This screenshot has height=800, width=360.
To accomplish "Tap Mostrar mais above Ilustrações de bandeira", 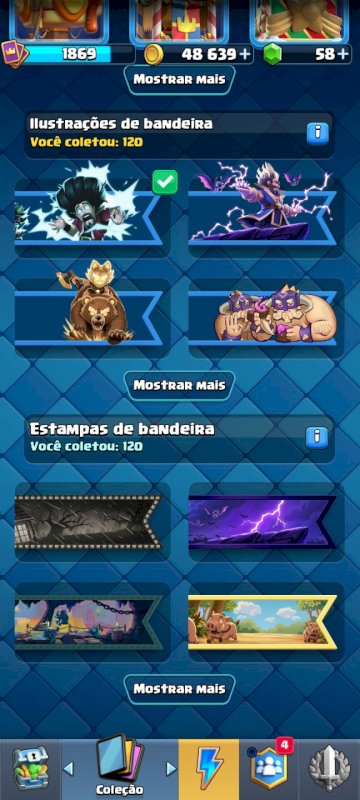I will (179, 80).
